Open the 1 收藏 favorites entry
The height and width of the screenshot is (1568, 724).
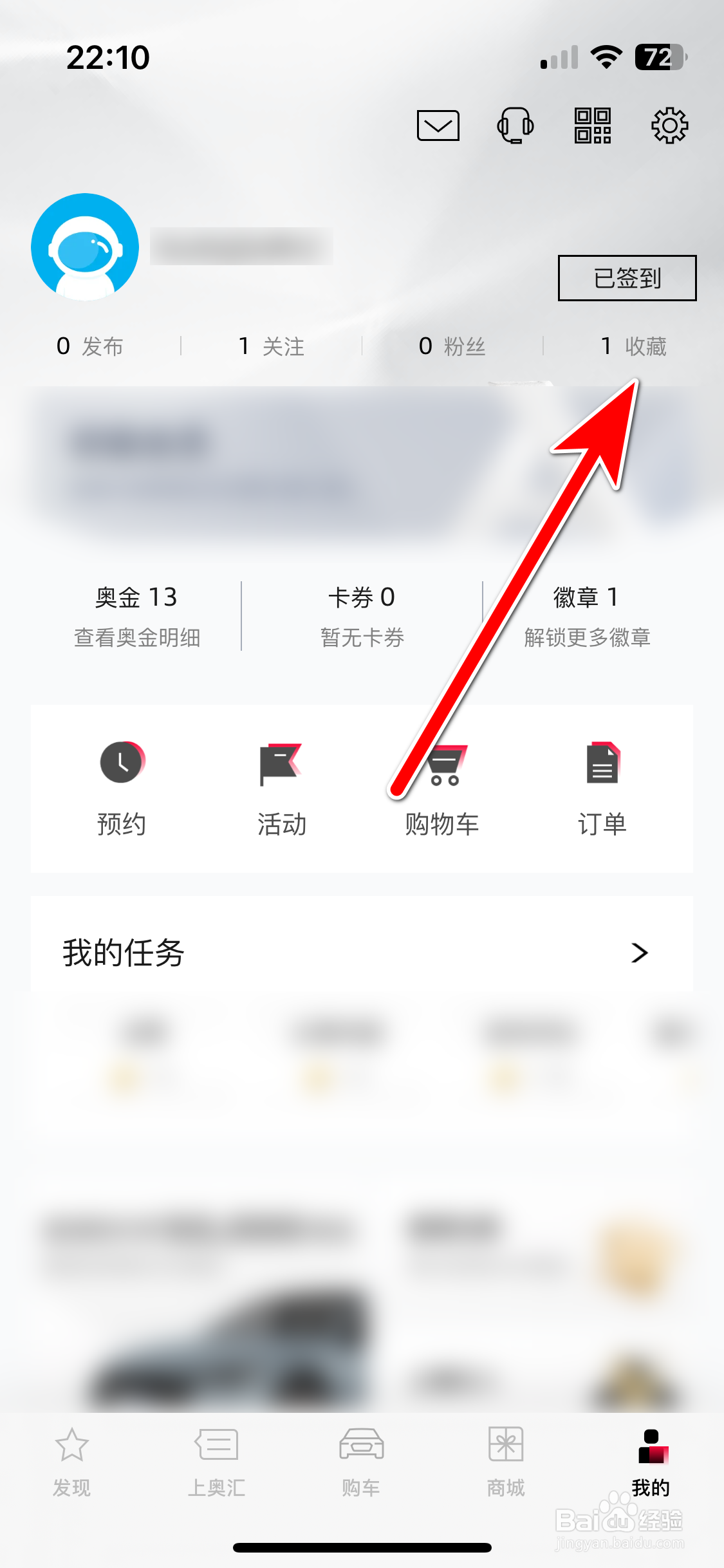pyautogui.click(x=634, y=346)
